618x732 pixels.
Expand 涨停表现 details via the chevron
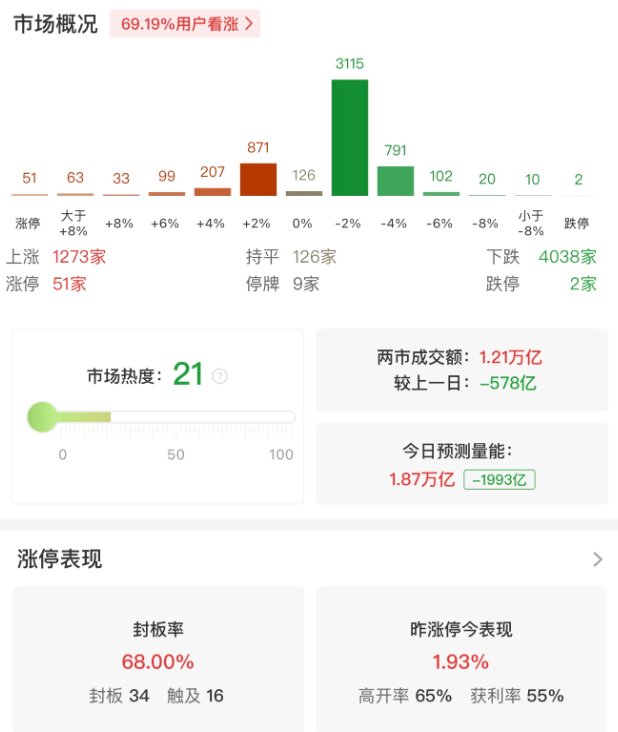597,560
